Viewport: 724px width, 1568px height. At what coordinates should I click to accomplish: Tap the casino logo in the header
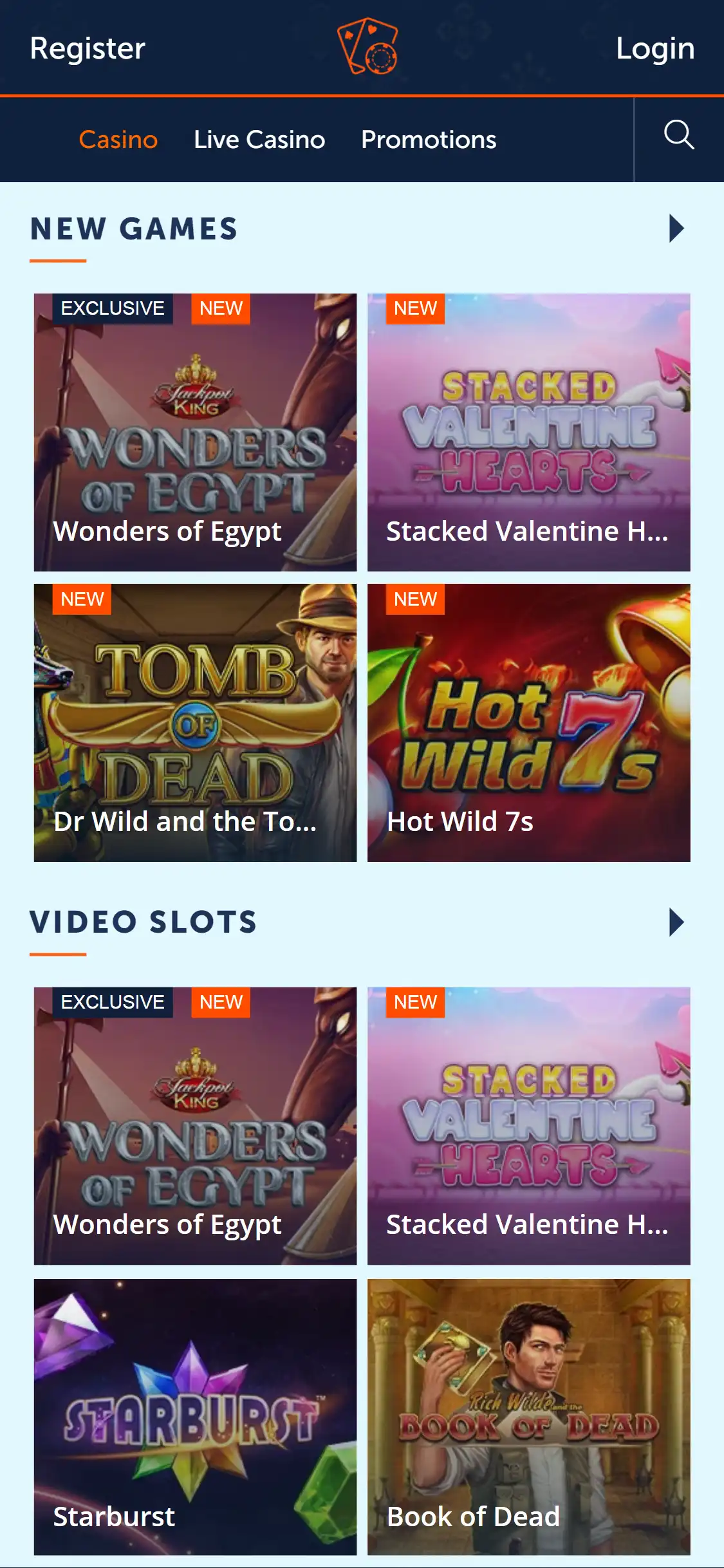pyautogui.click(x=367, y=46)
